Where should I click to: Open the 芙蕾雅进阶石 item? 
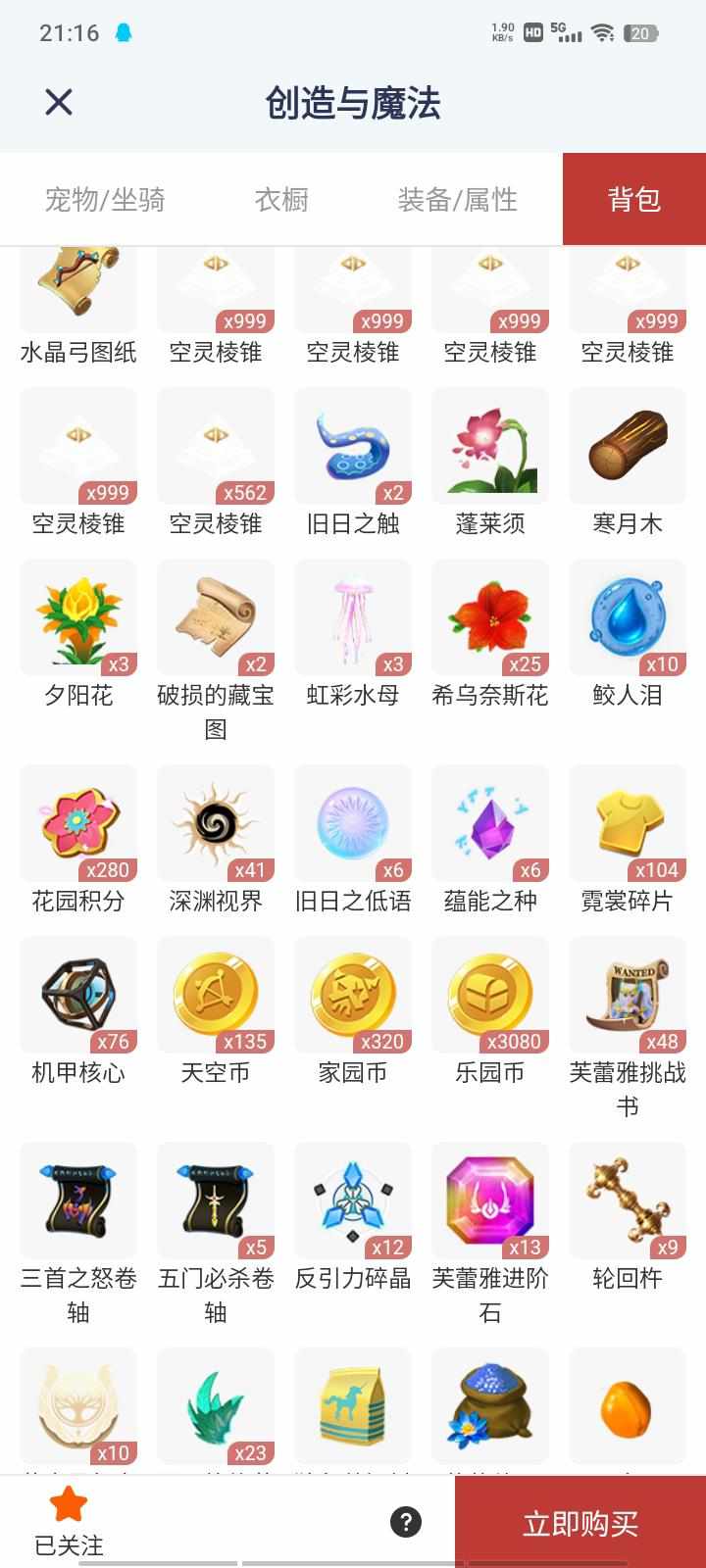tap(490, 1201)
